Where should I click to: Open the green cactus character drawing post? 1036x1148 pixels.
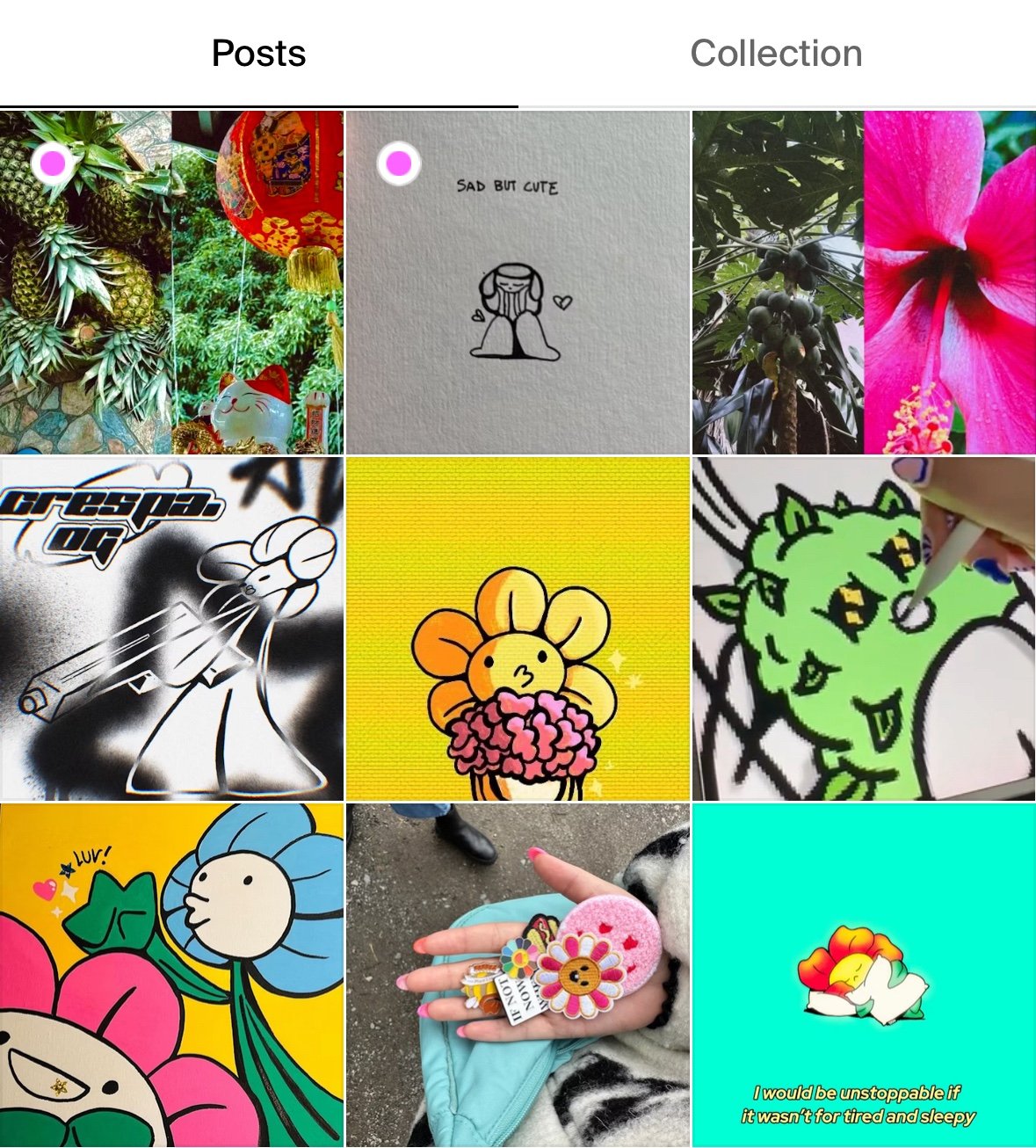coord(864,628)
